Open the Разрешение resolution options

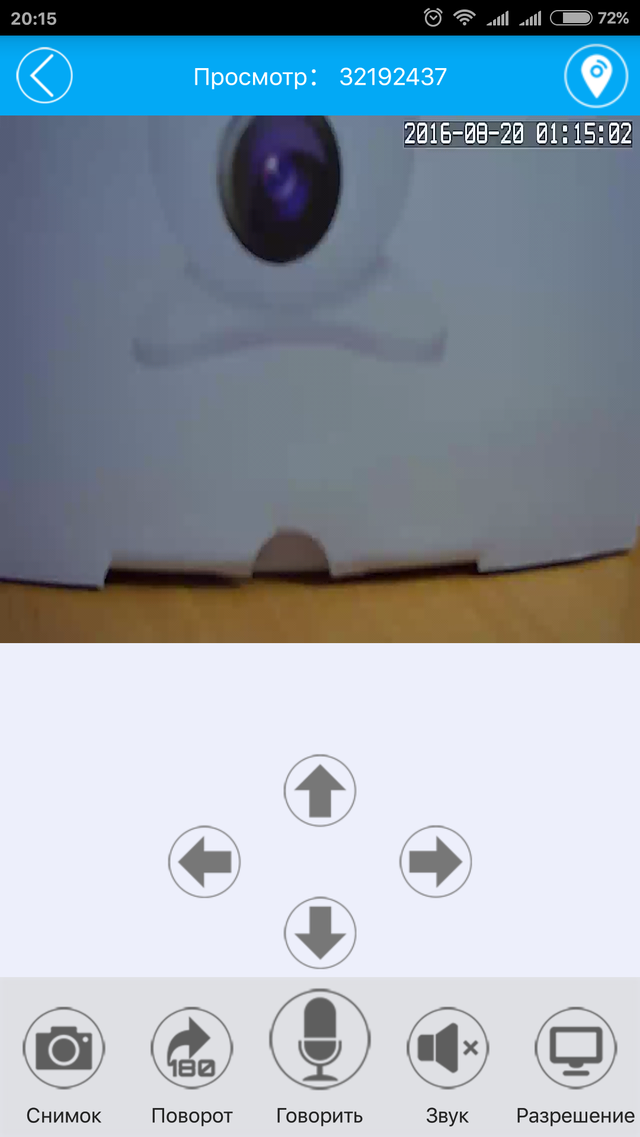(575, 1048)
